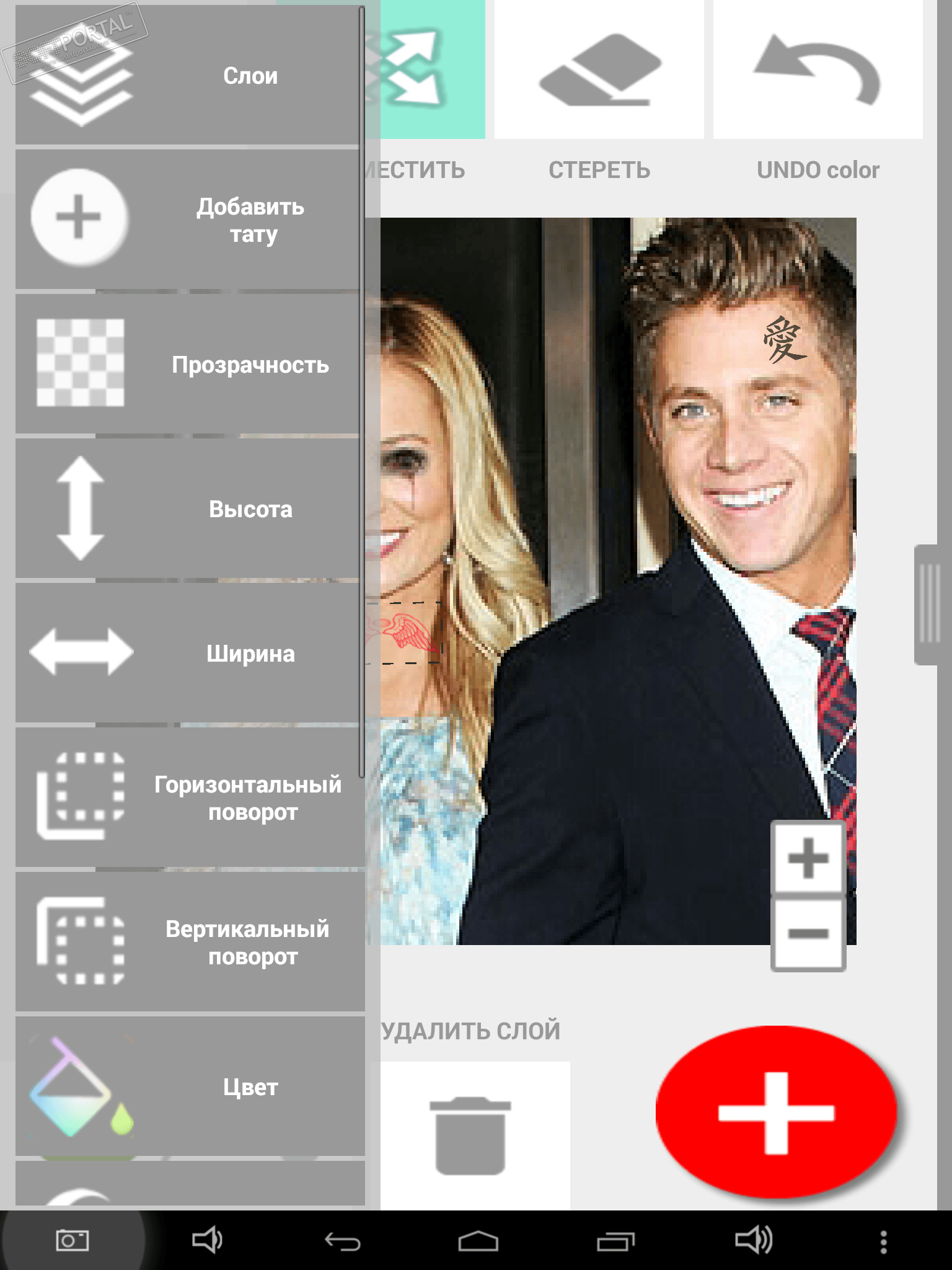Select Добавить тату to add a tattoo
Image resolution: width=952 pixels, height=1270 pixels.
tap(189, 220)
